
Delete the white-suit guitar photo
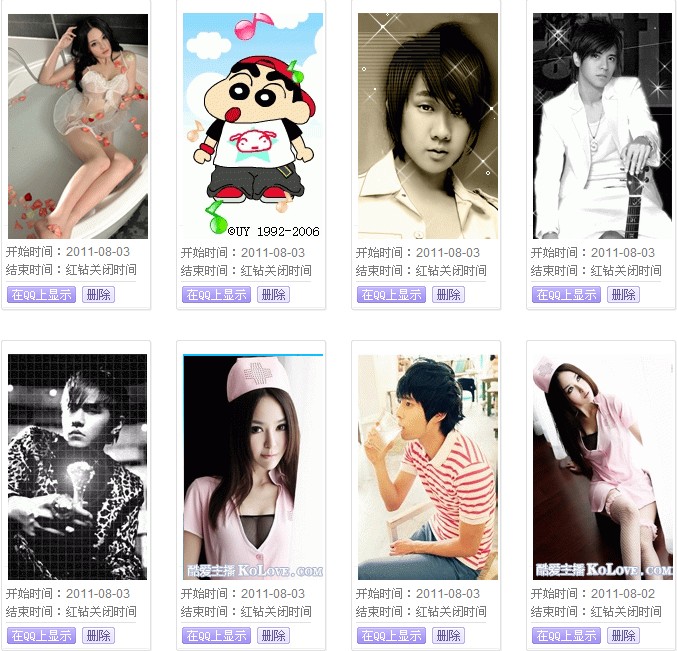623,294
